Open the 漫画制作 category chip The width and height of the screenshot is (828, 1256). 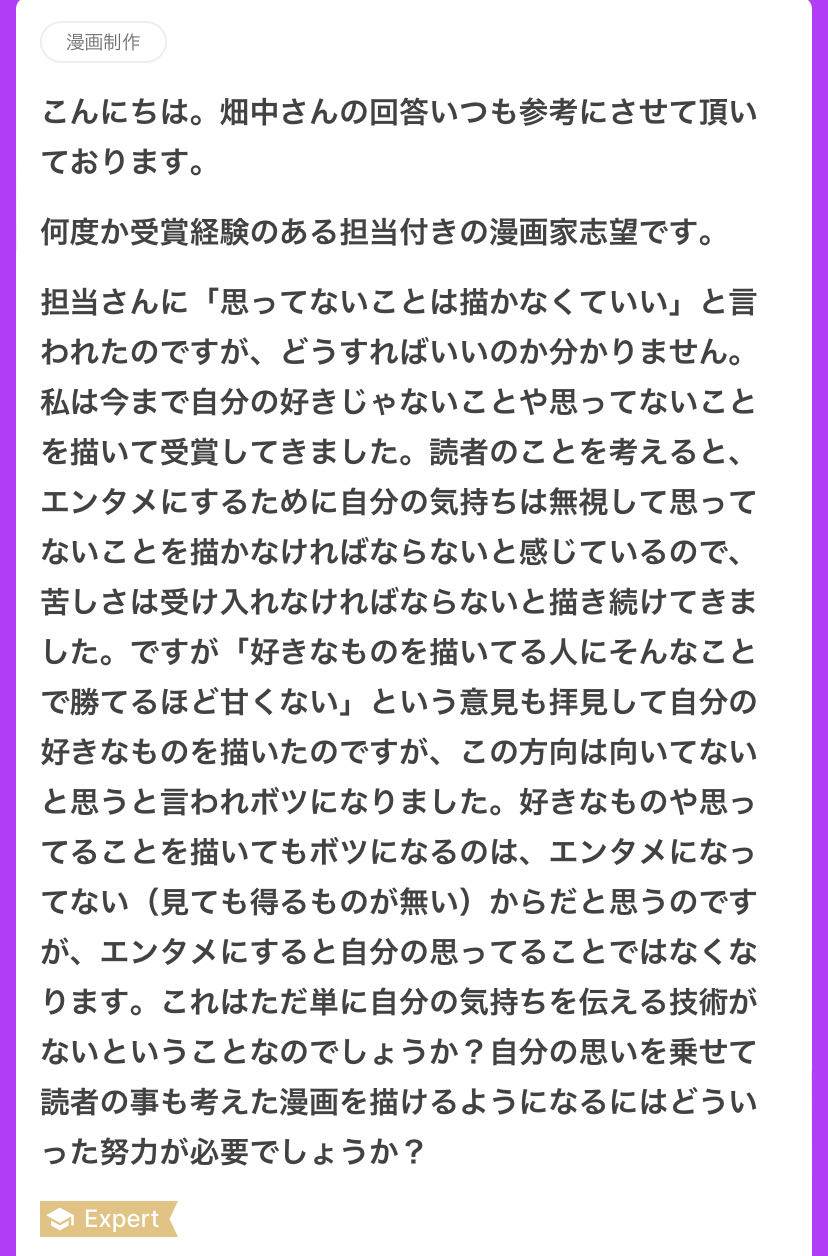point(103,43)
